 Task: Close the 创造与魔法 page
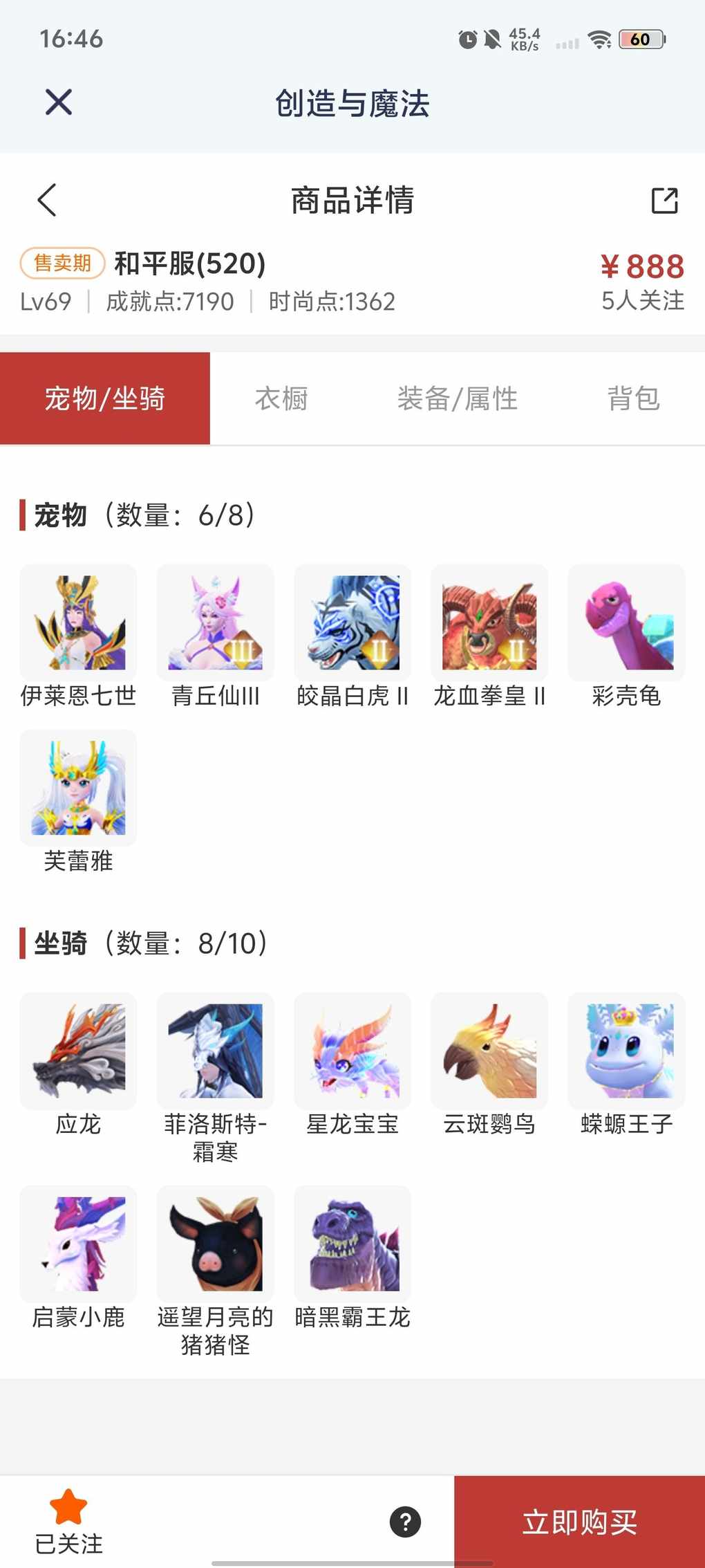tap(59, 102)
